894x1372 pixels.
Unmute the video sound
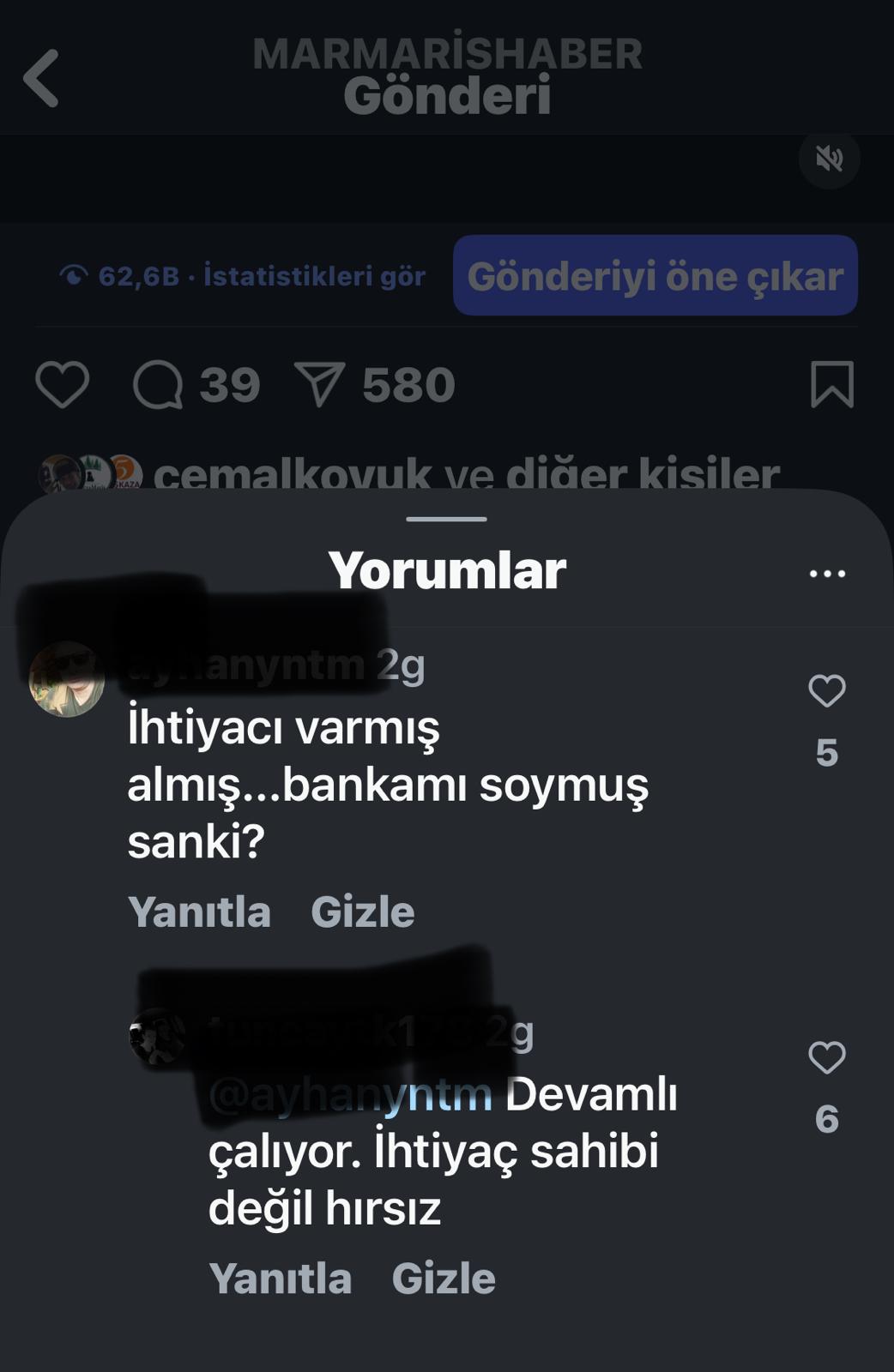(829, 159)
